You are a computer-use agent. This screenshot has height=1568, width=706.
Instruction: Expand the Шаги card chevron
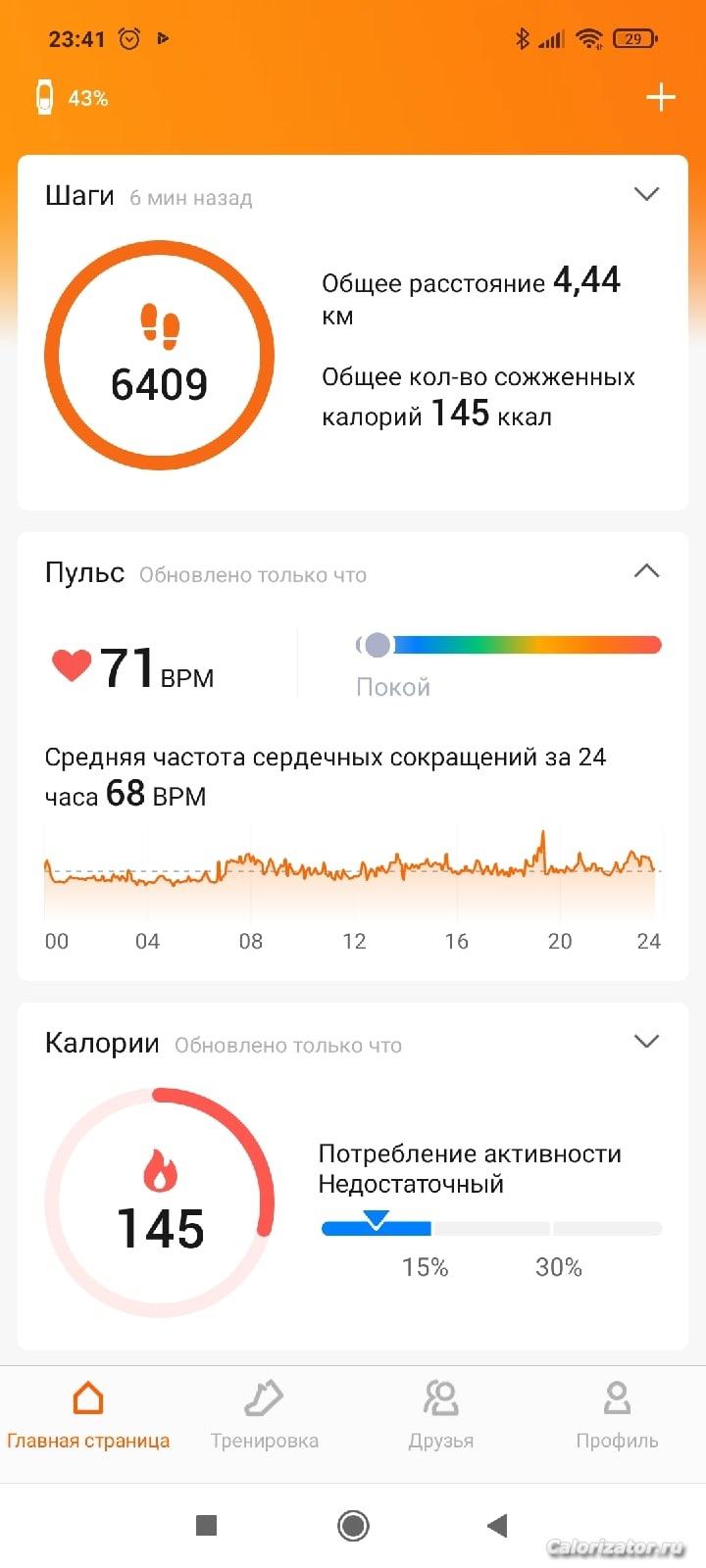(646, 194)
